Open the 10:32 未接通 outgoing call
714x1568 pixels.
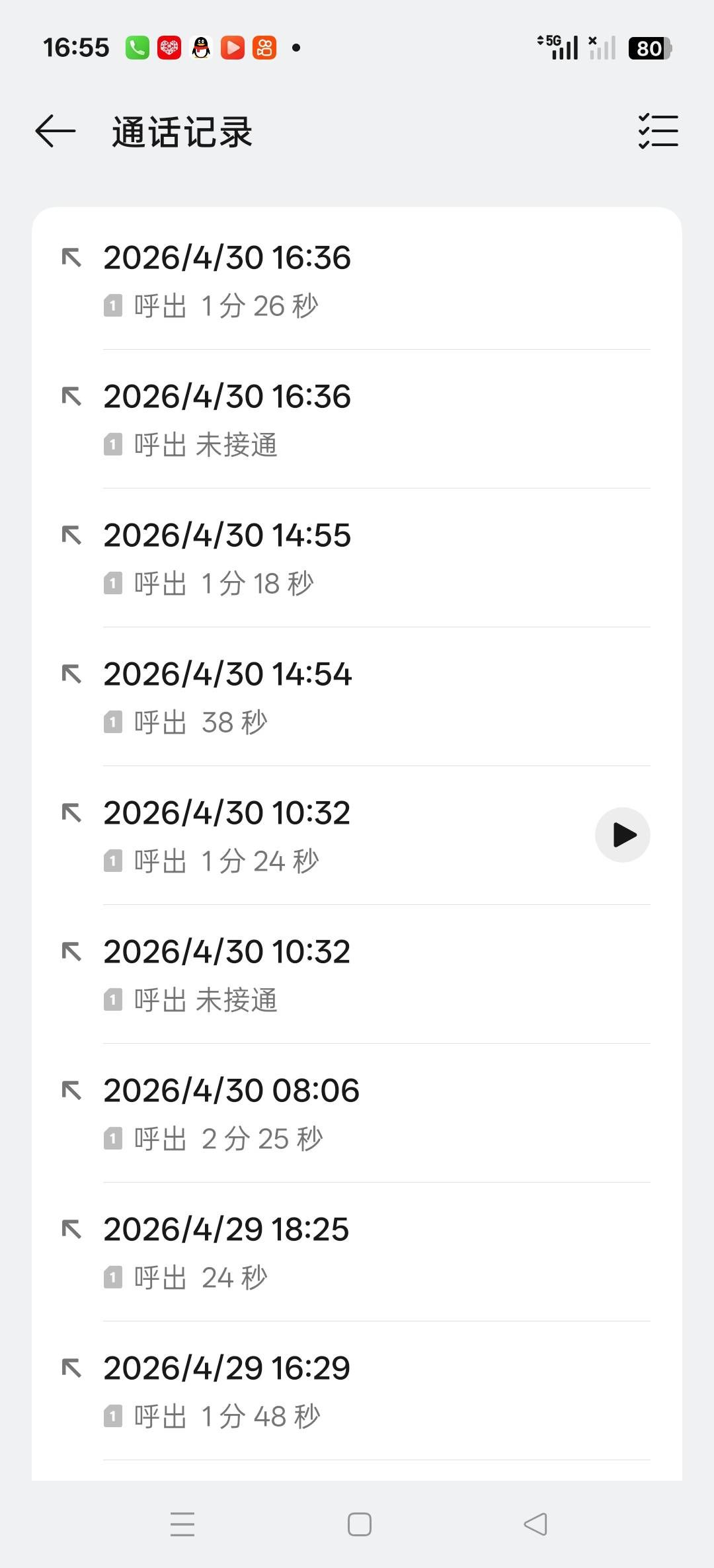click(x=357, y=974)
